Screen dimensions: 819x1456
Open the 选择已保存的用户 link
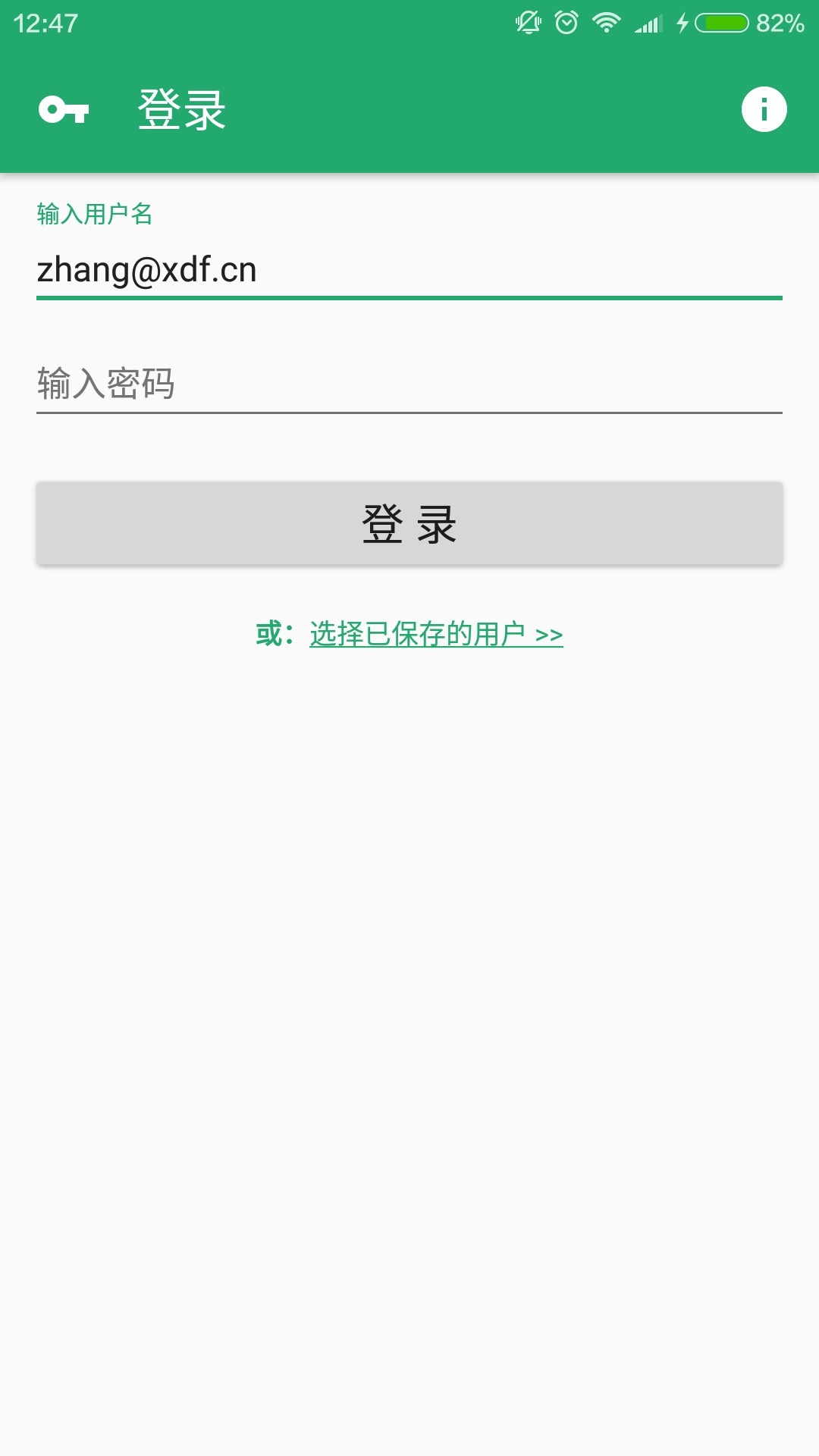click(436, 634)
